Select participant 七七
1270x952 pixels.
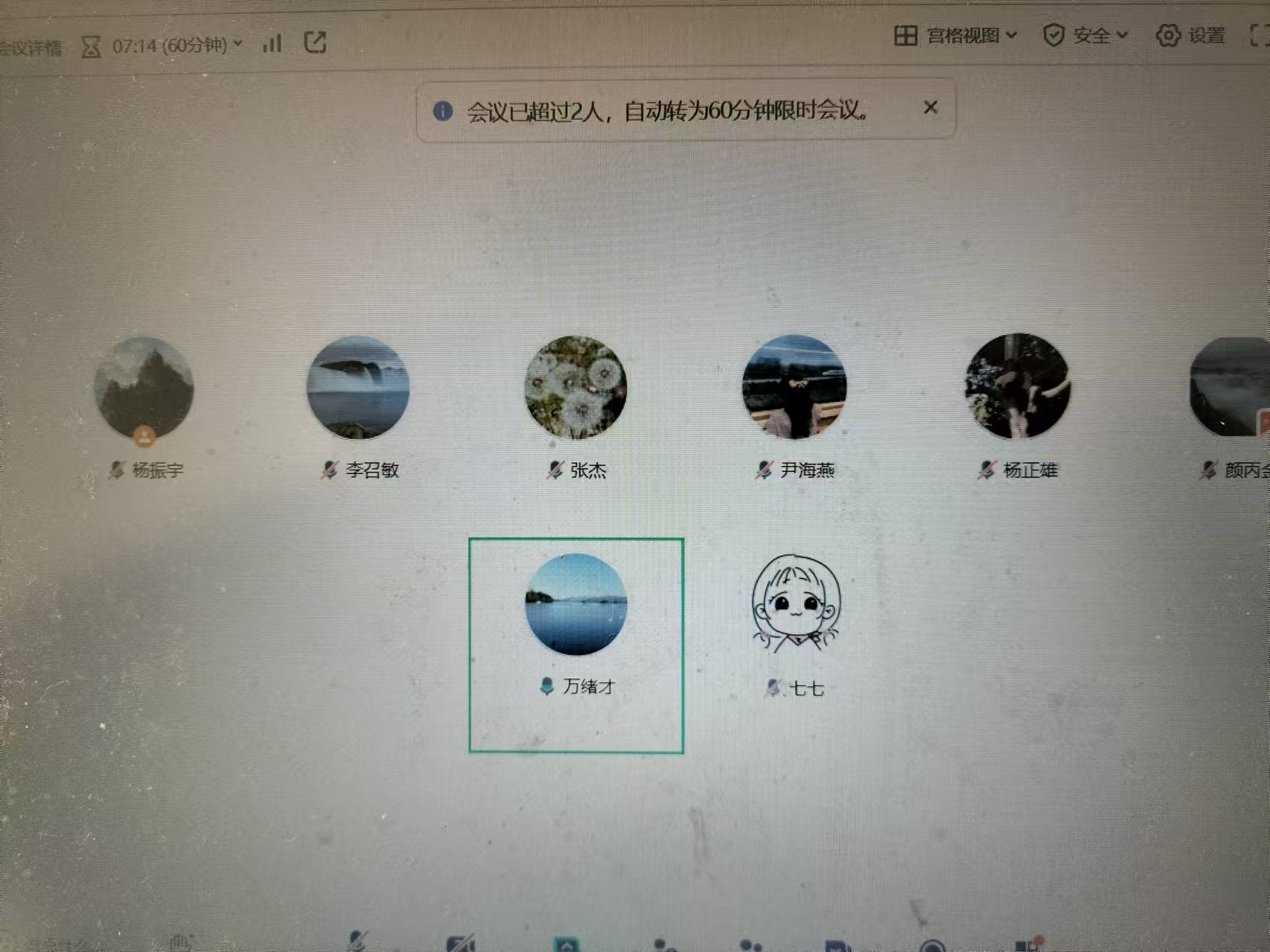tap(795, 605)
